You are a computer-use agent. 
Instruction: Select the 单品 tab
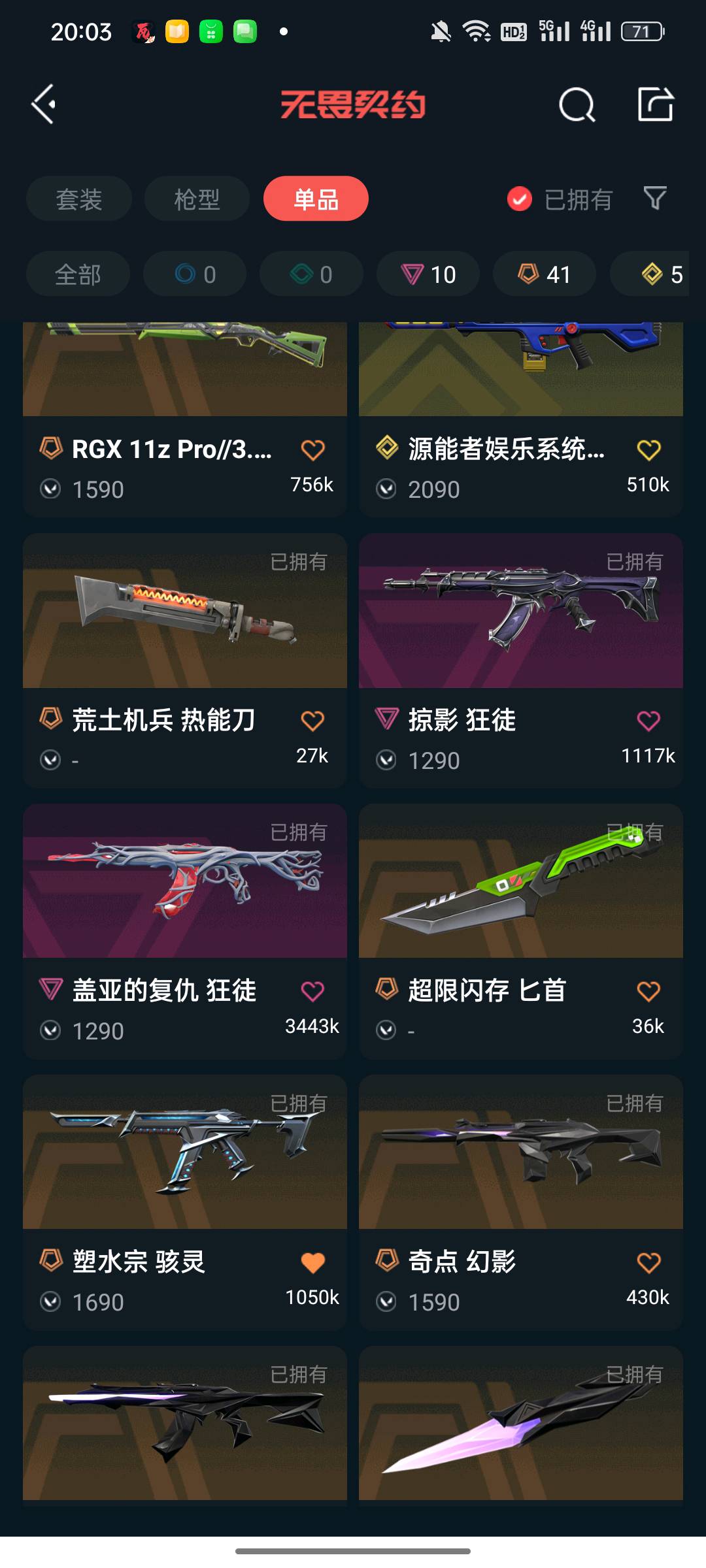coord(316,199)
